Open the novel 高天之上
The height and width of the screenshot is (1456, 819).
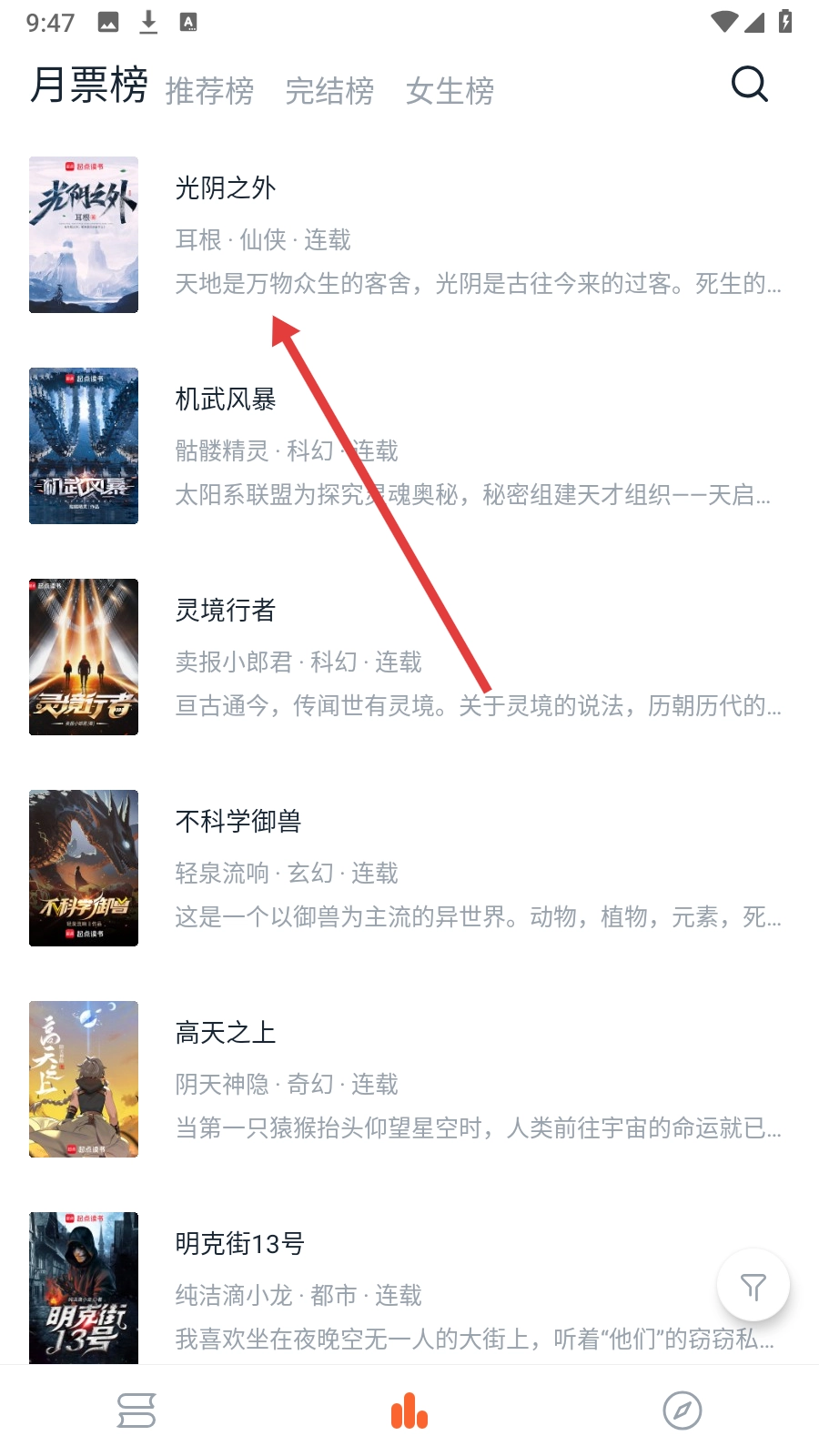click(x=226, y=1033)
